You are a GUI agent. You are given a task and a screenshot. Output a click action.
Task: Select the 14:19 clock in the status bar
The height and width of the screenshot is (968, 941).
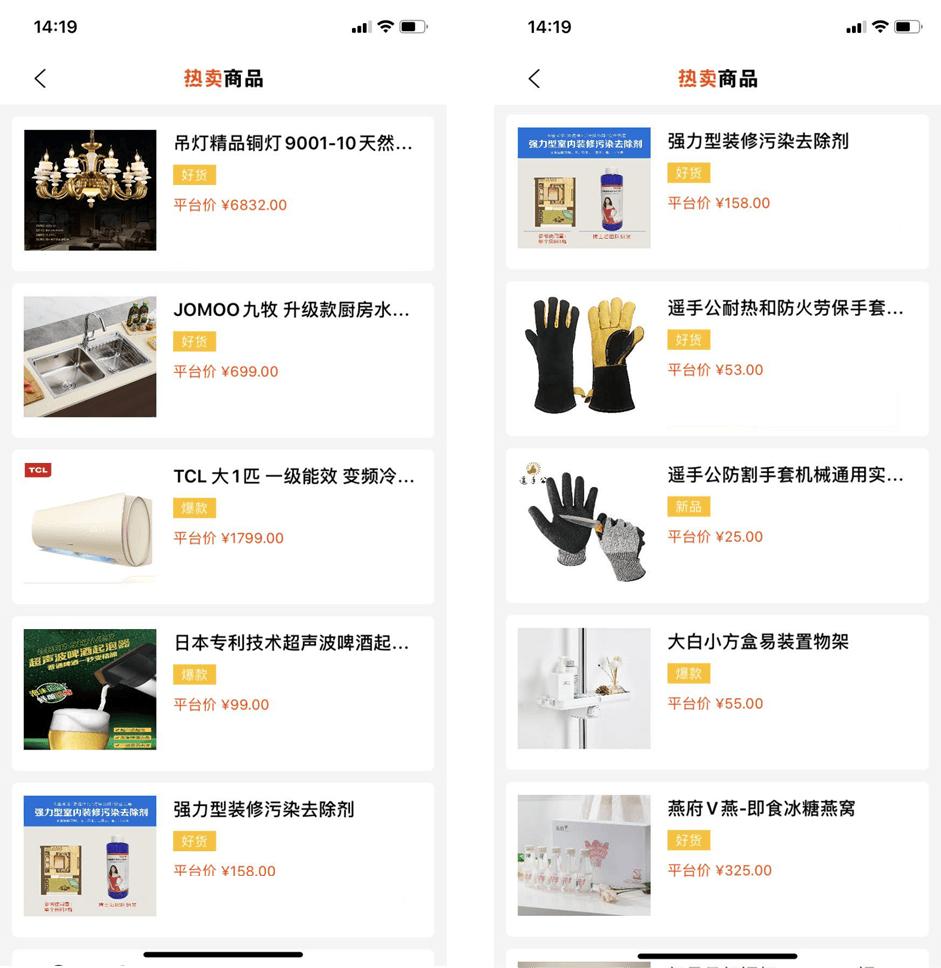56,27
